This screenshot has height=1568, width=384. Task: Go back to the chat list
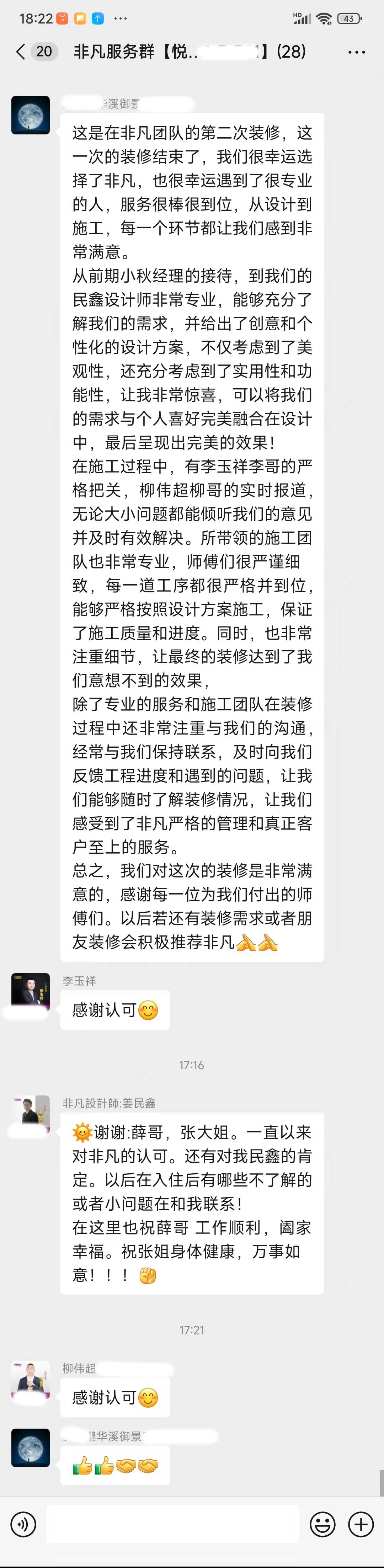21,52
